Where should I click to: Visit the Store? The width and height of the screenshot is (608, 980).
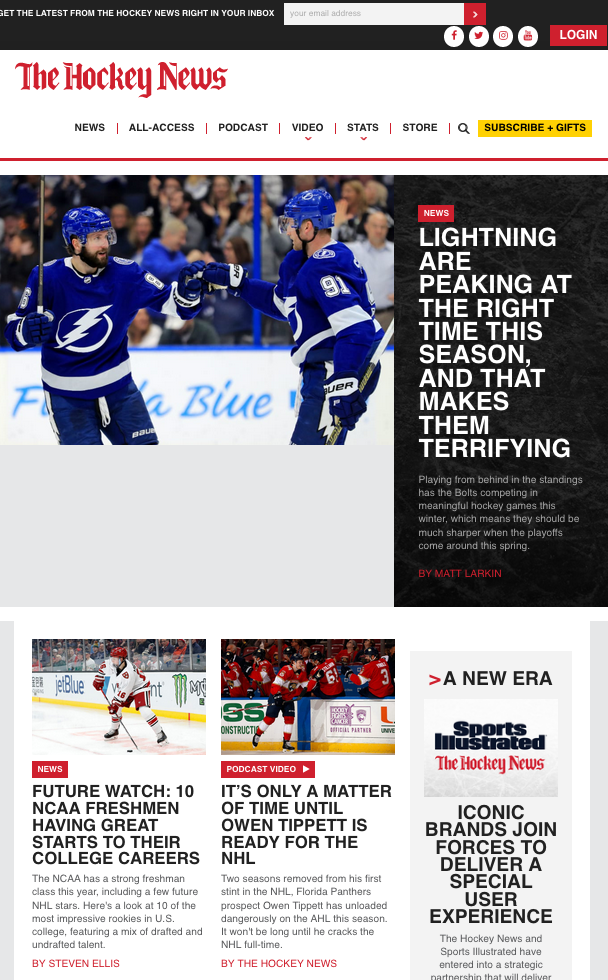(420, 128)
